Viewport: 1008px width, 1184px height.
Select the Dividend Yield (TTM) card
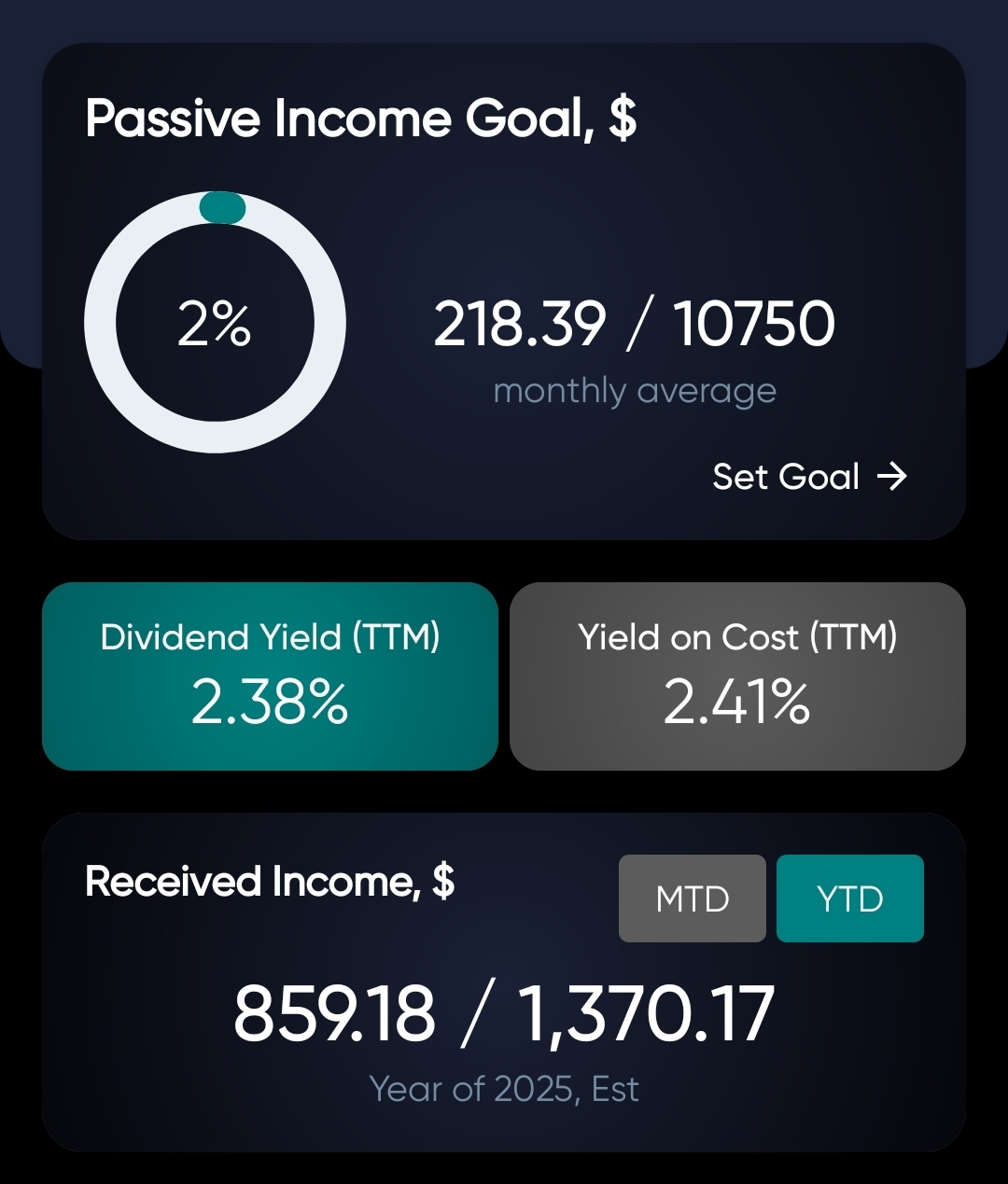pyautogui.click(x=270, y=676)
